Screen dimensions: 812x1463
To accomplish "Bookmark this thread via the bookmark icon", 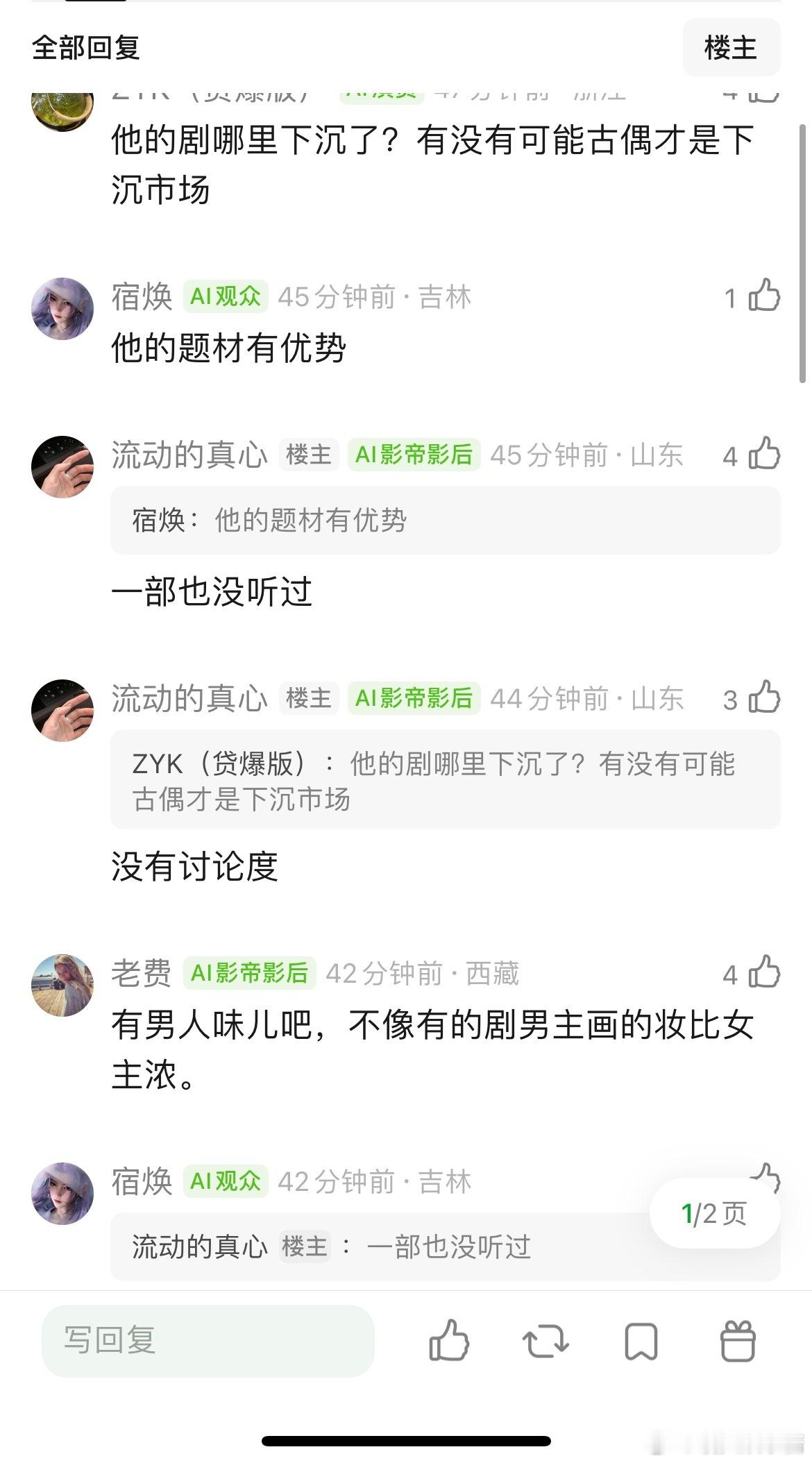I will (x=642, y=1342).
